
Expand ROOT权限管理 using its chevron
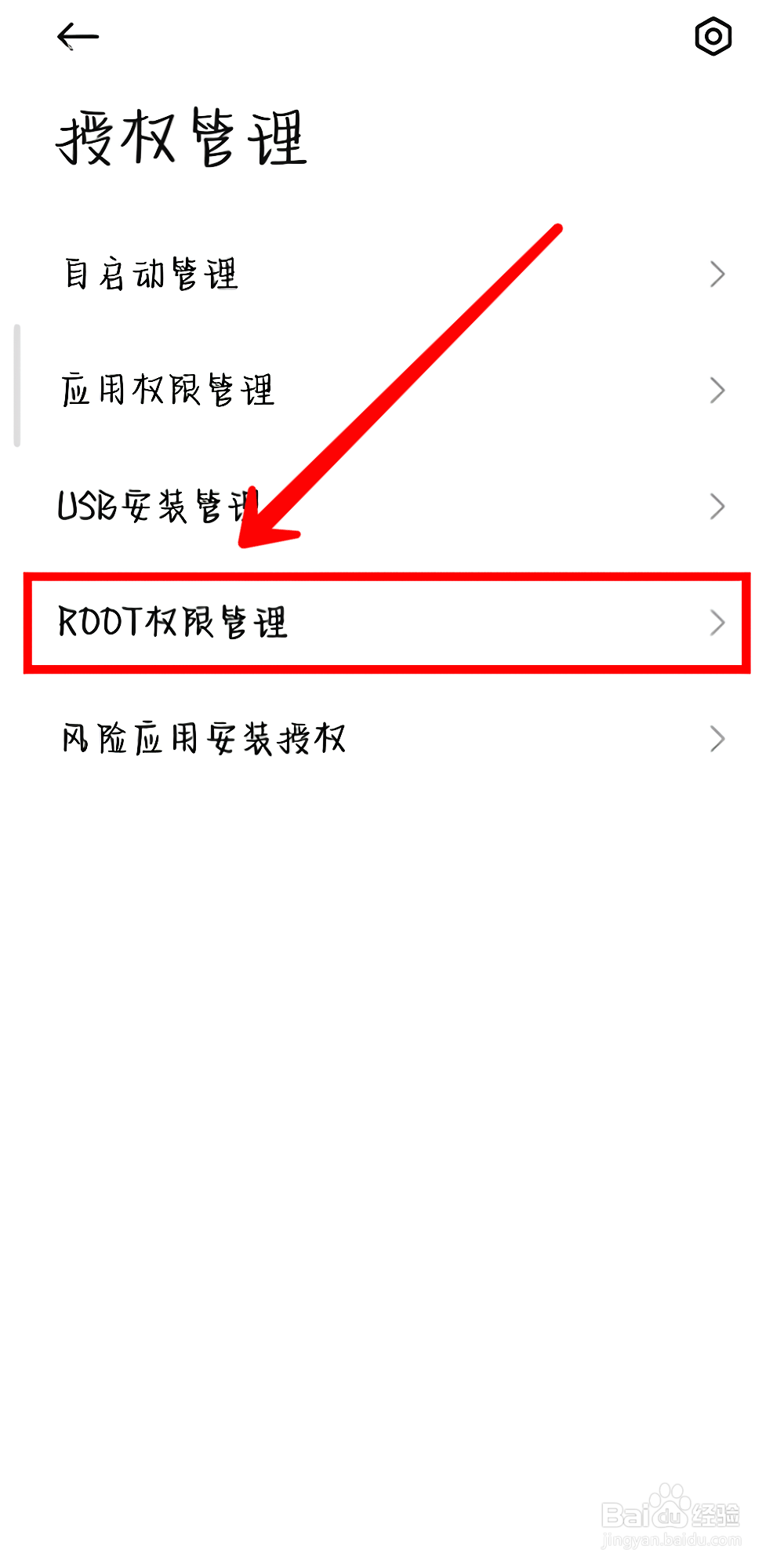(x=717, y=624)
